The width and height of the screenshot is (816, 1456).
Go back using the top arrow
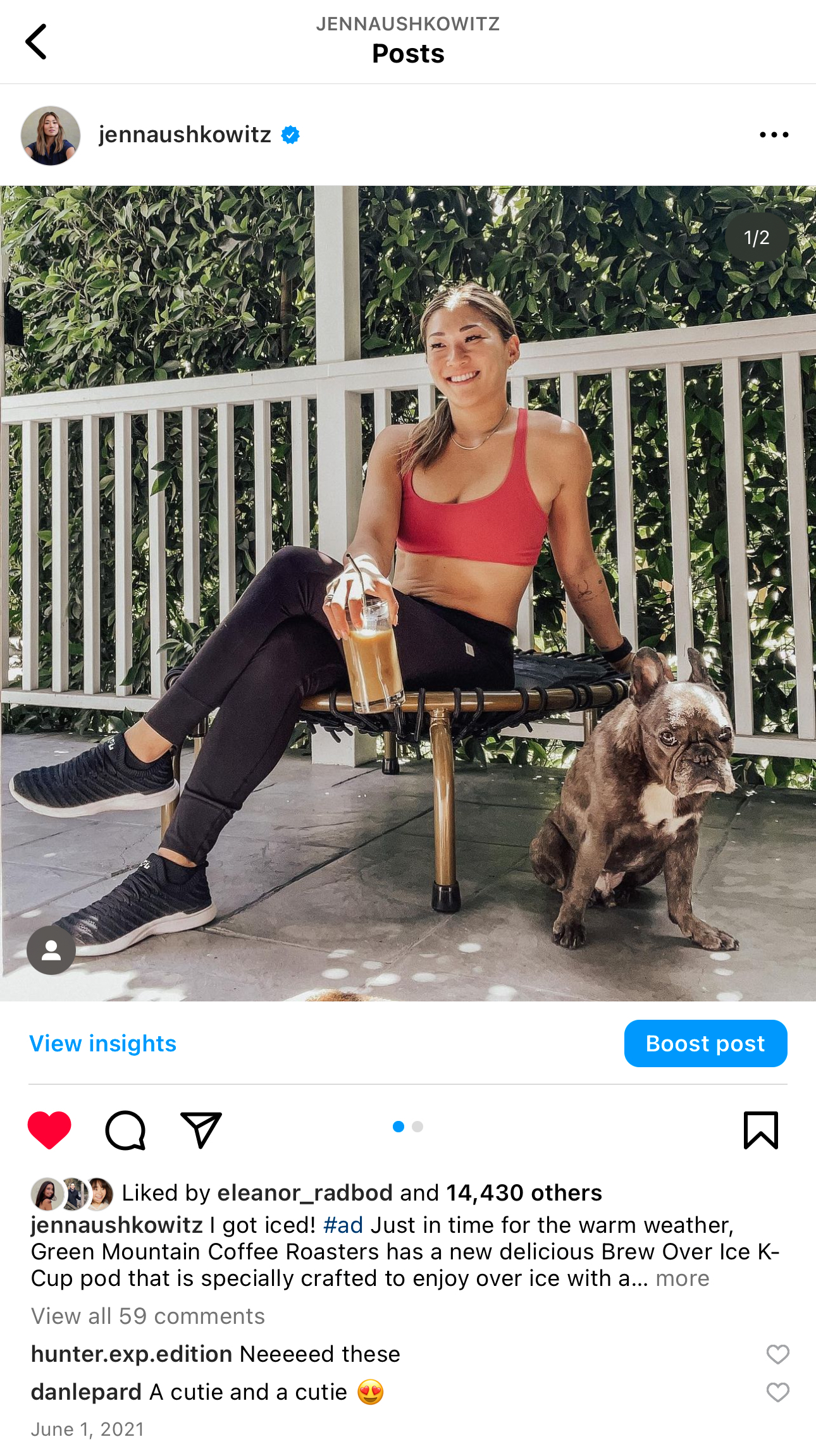(x=36, y=42)
